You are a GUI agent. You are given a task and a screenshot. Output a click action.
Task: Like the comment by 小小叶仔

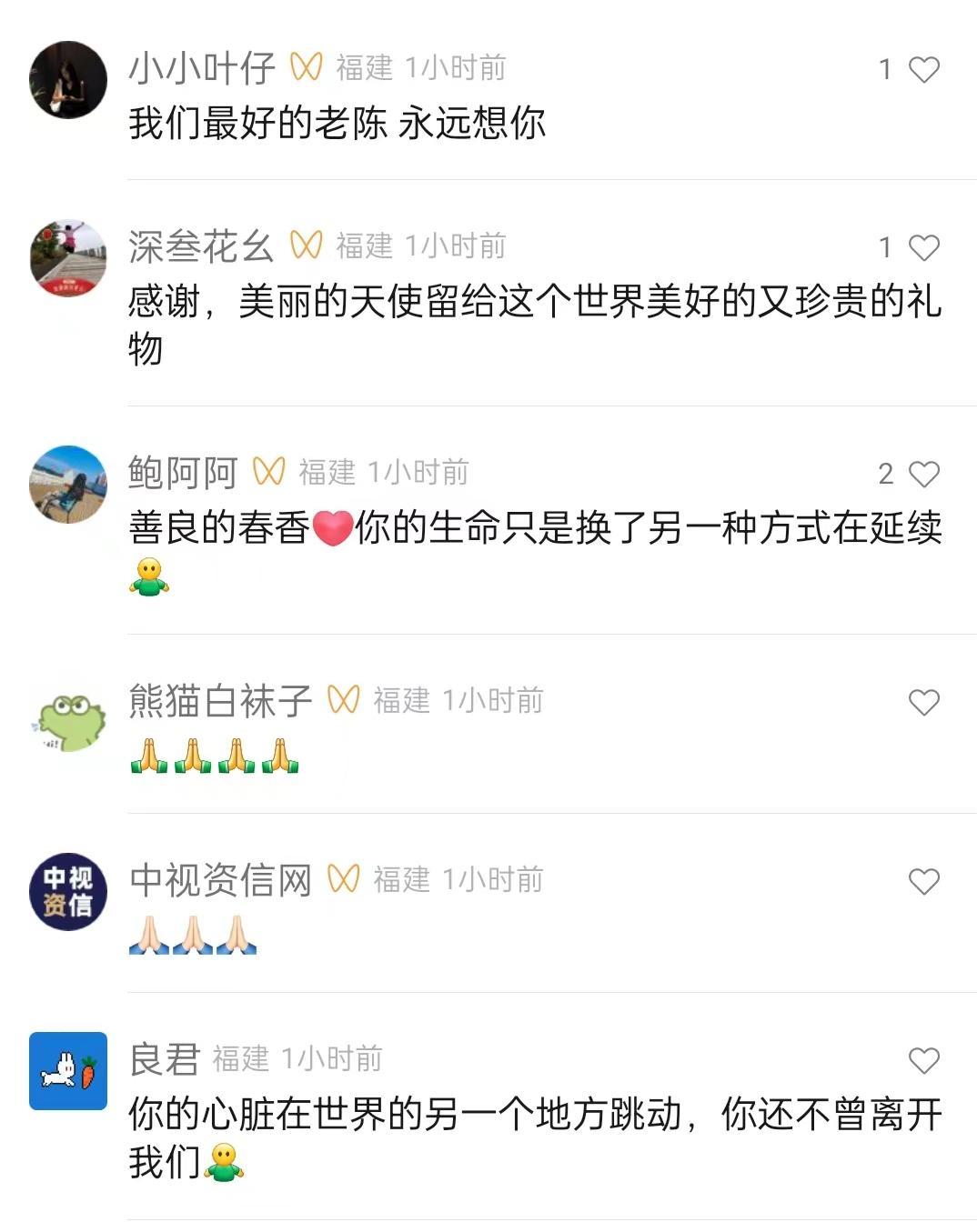pos(923,70)
